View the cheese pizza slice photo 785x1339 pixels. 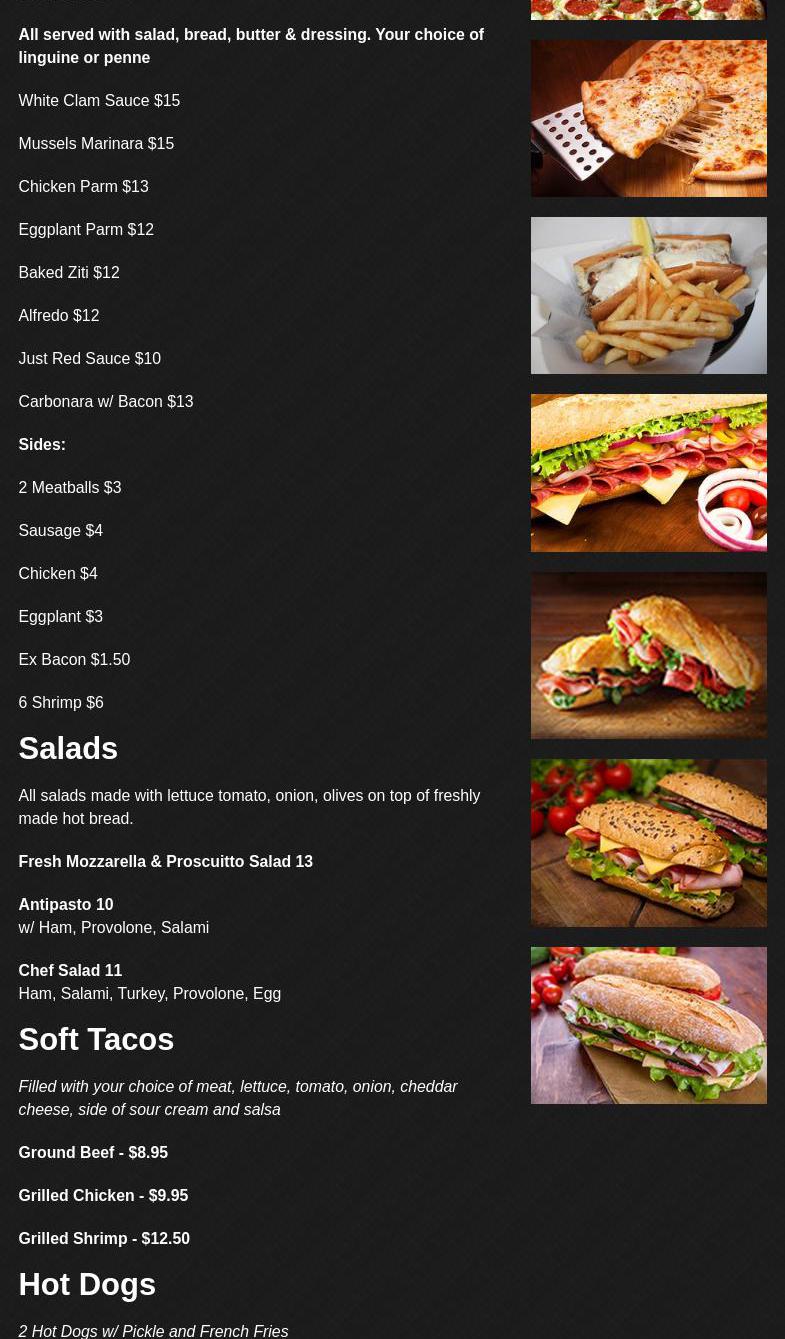coord(648,118)
